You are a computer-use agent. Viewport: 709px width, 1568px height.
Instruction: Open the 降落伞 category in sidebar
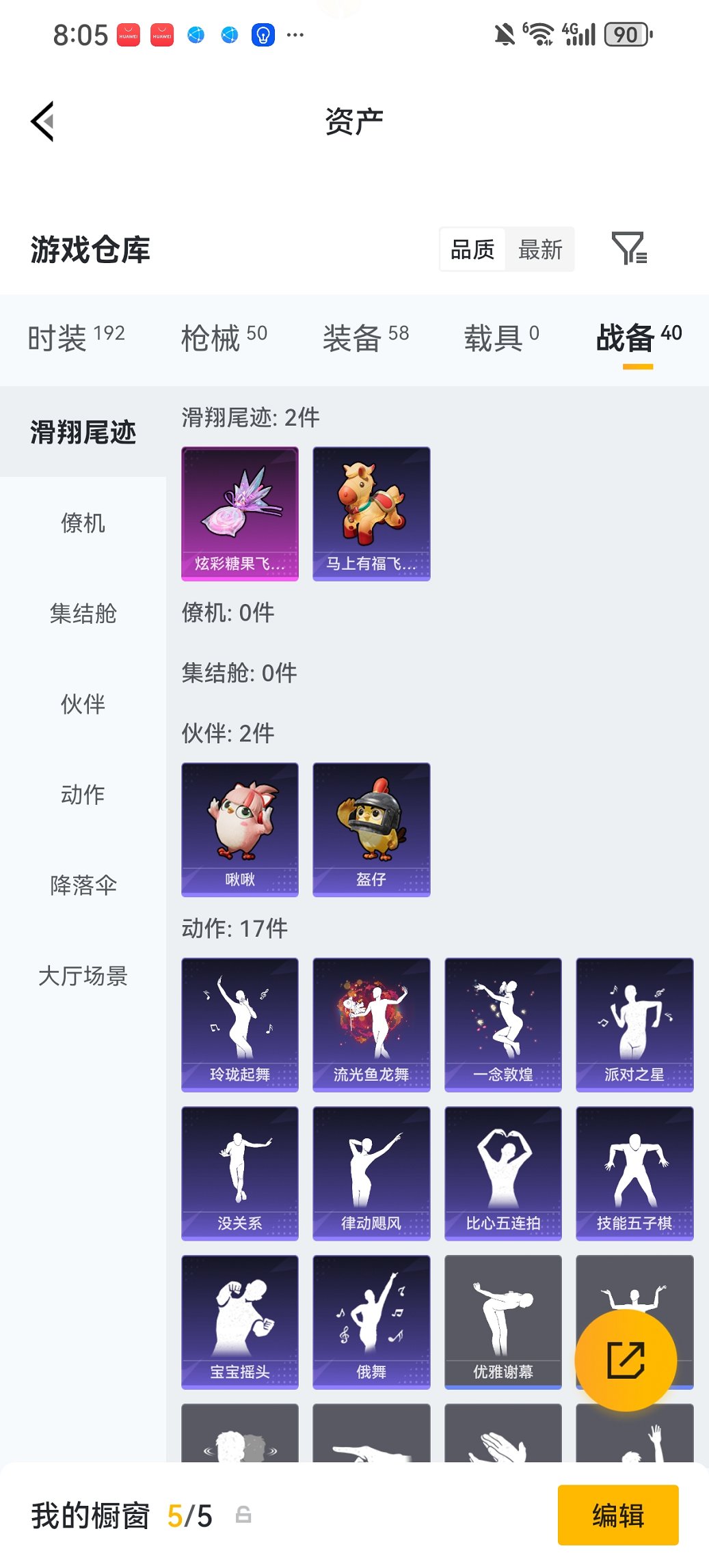pos(83,884)
